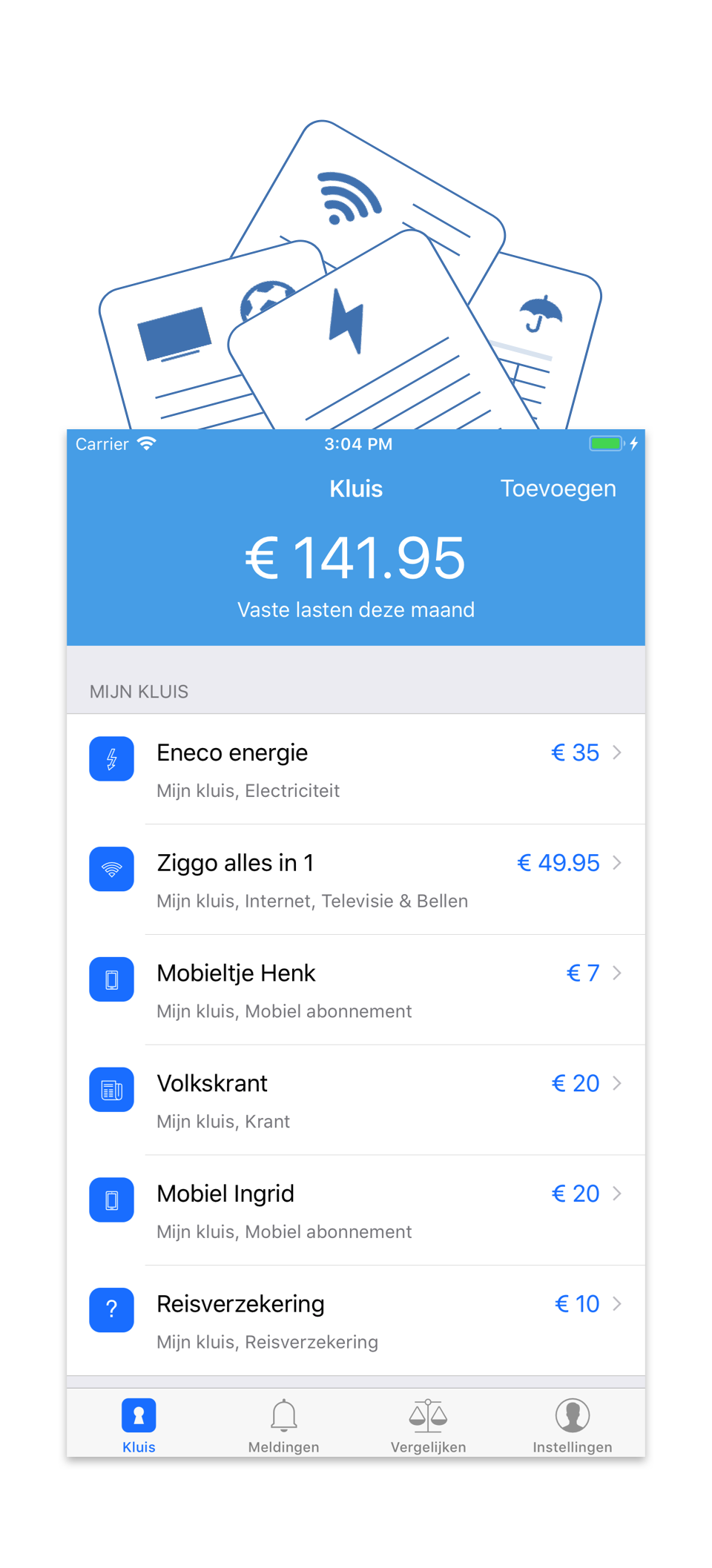The width and height of the screenshot is (712, 1568).
Task: Open Ziggo alles in 1 details
Action: (x=356, y=880)
